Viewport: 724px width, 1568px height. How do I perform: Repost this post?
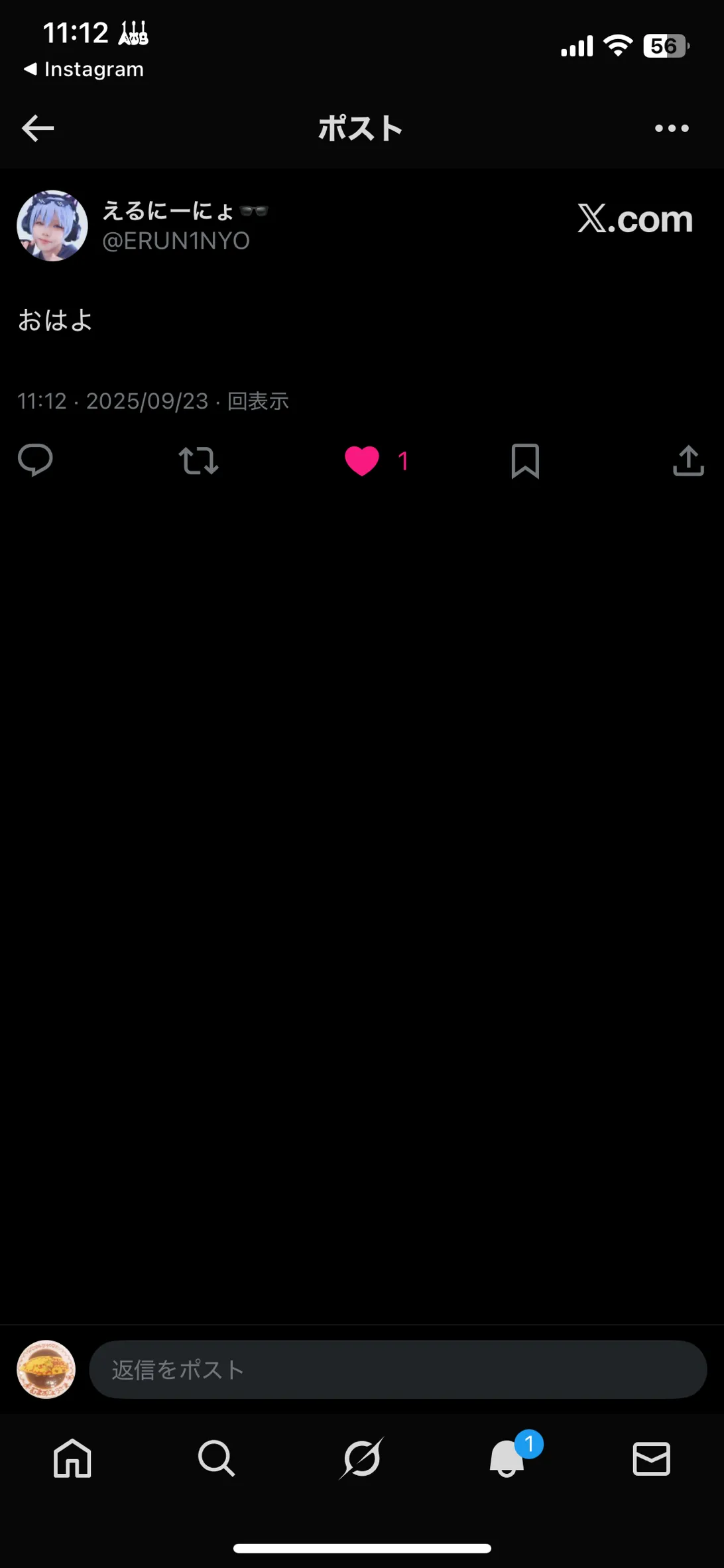click(198, 460)
